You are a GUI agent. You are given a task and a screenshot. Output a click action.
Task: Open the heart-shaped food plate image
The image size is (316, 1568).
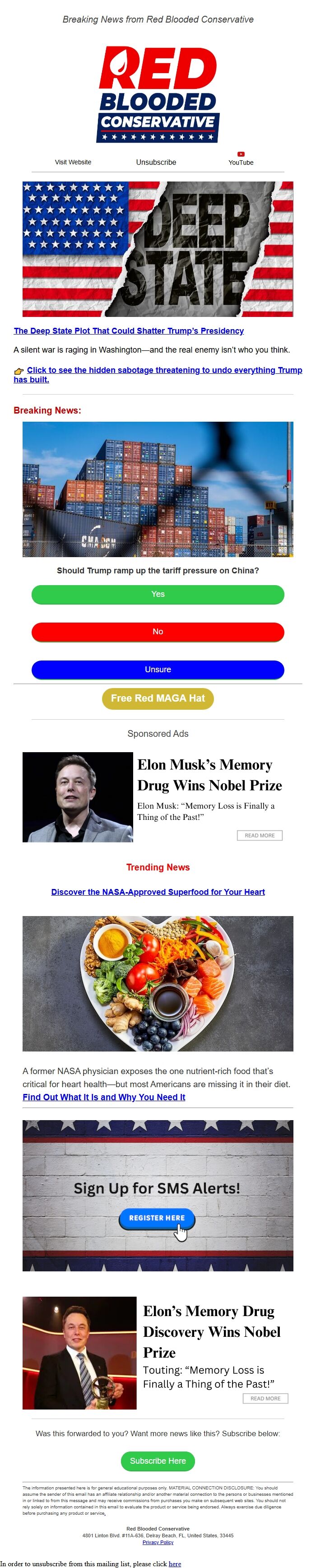[158, 984]
